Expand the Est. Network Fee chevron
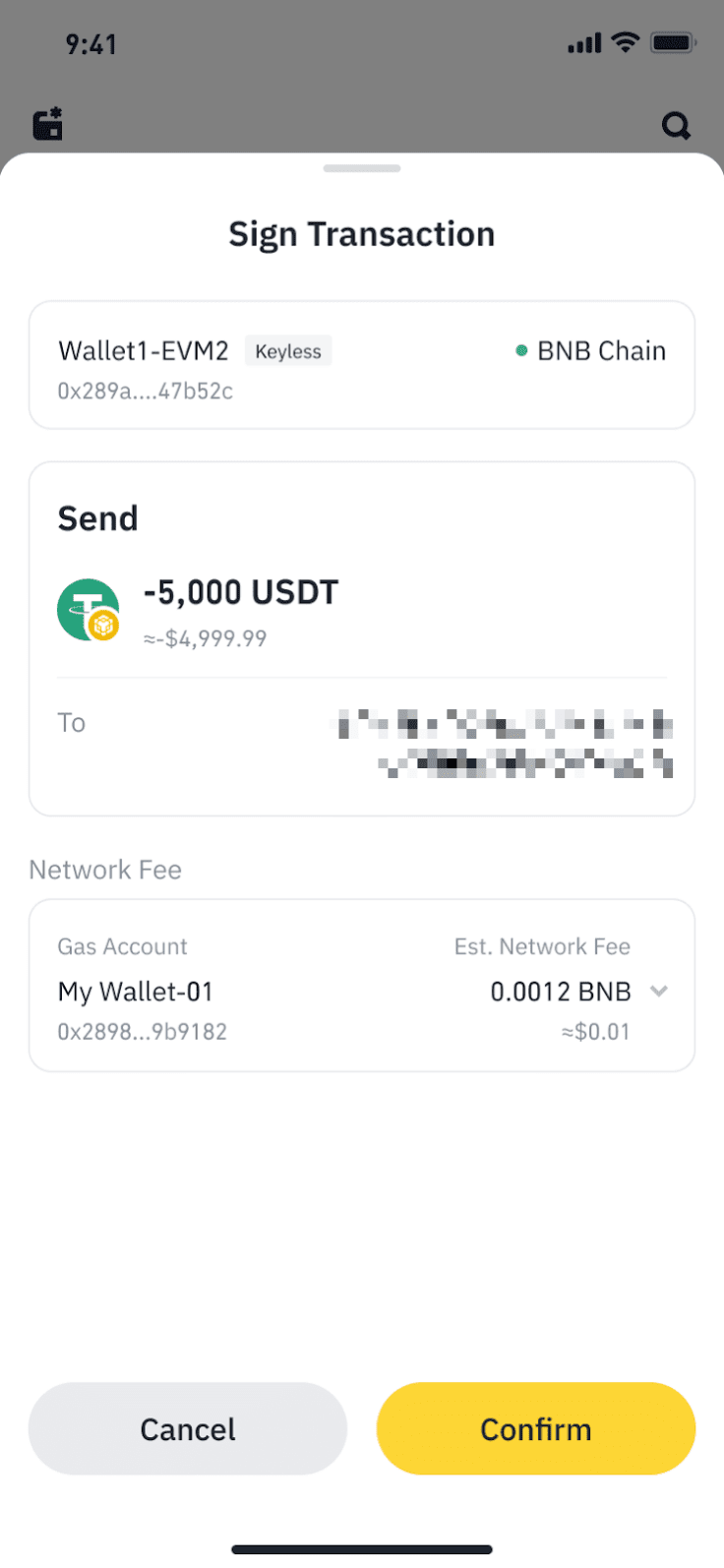 coord(659,992)
